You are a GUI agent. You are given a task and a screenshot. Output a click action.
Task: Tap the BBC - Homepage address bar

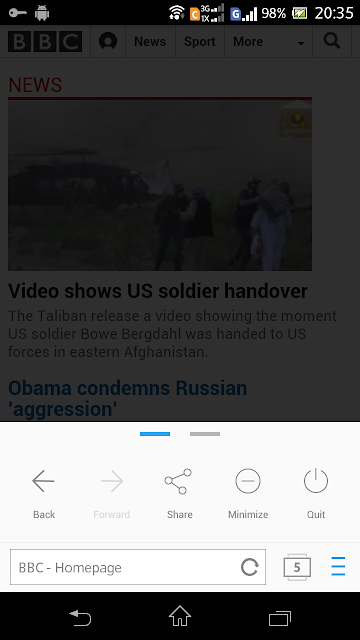pyautogui.click(x=138, y=567)
